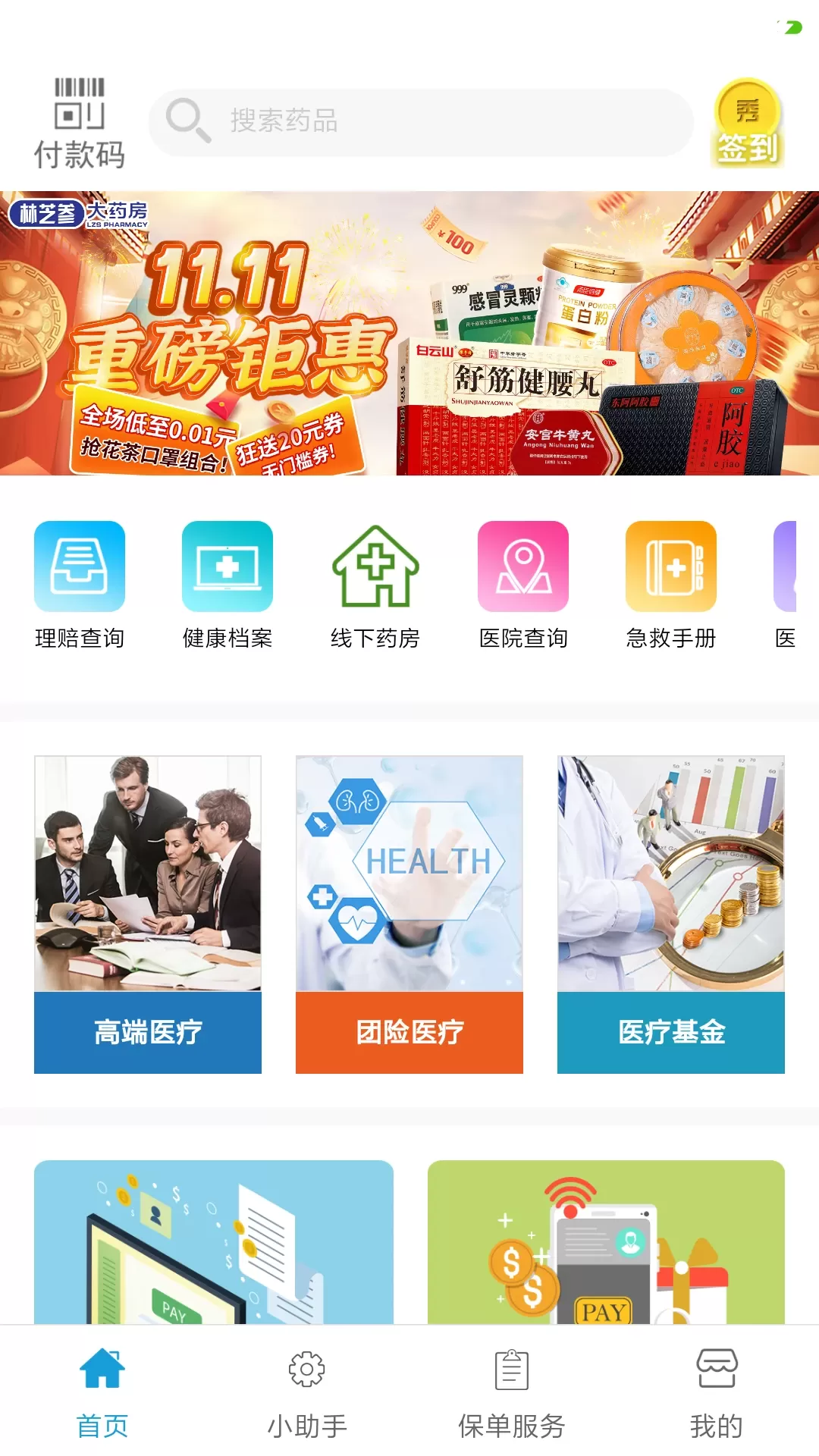Image resolution: width=819 pixels, height=1456 pixels.
Task: Open the blue PAY document illustration card
Action: pyautogui.click(x=214, y=1242)
